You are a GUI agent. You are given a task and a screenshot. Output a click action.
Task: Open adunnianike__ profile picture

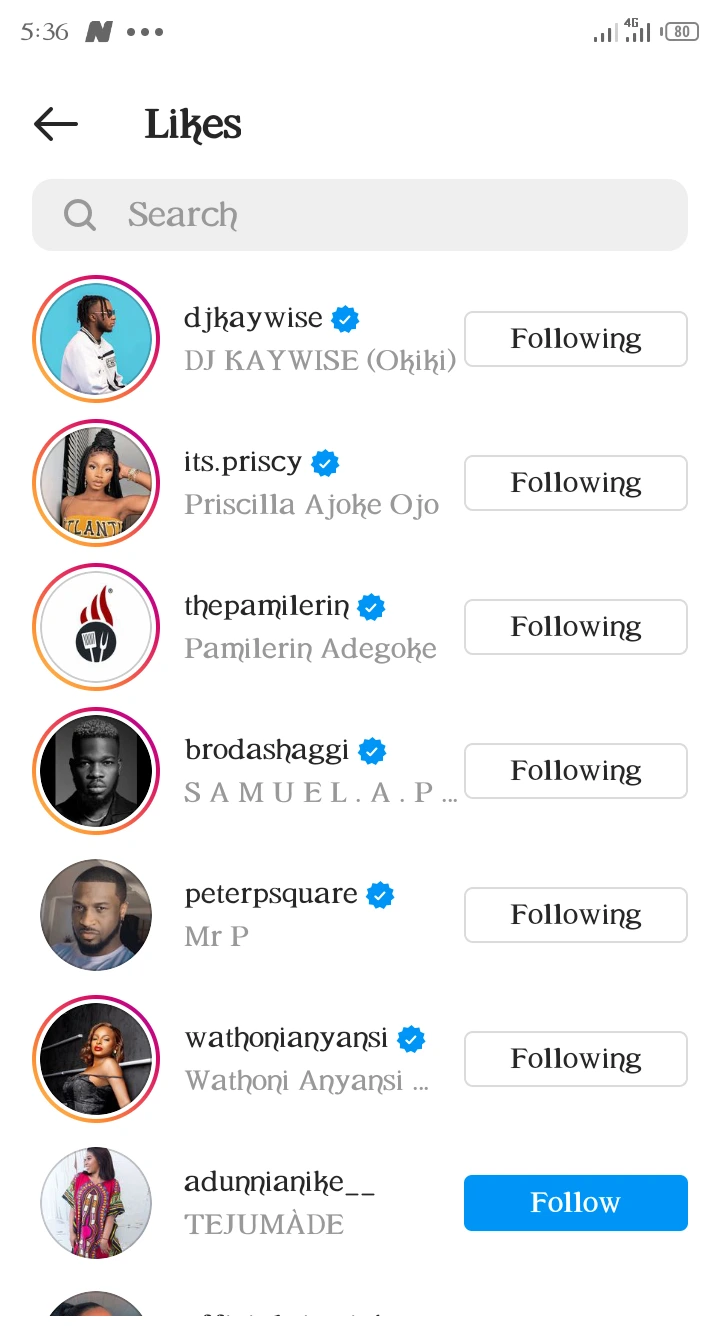tap(96, 1203)
